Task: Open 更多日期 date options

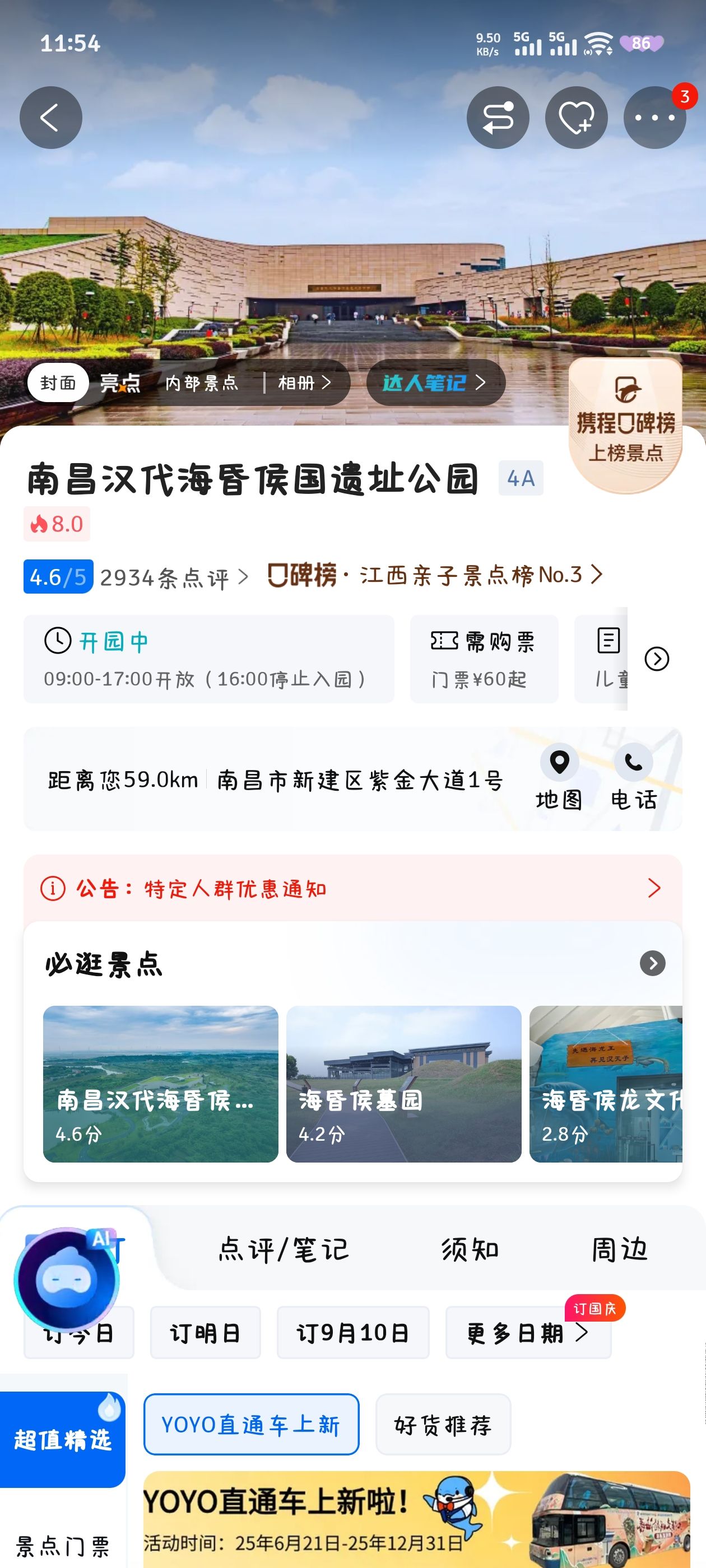Action: click(527, 1332)
